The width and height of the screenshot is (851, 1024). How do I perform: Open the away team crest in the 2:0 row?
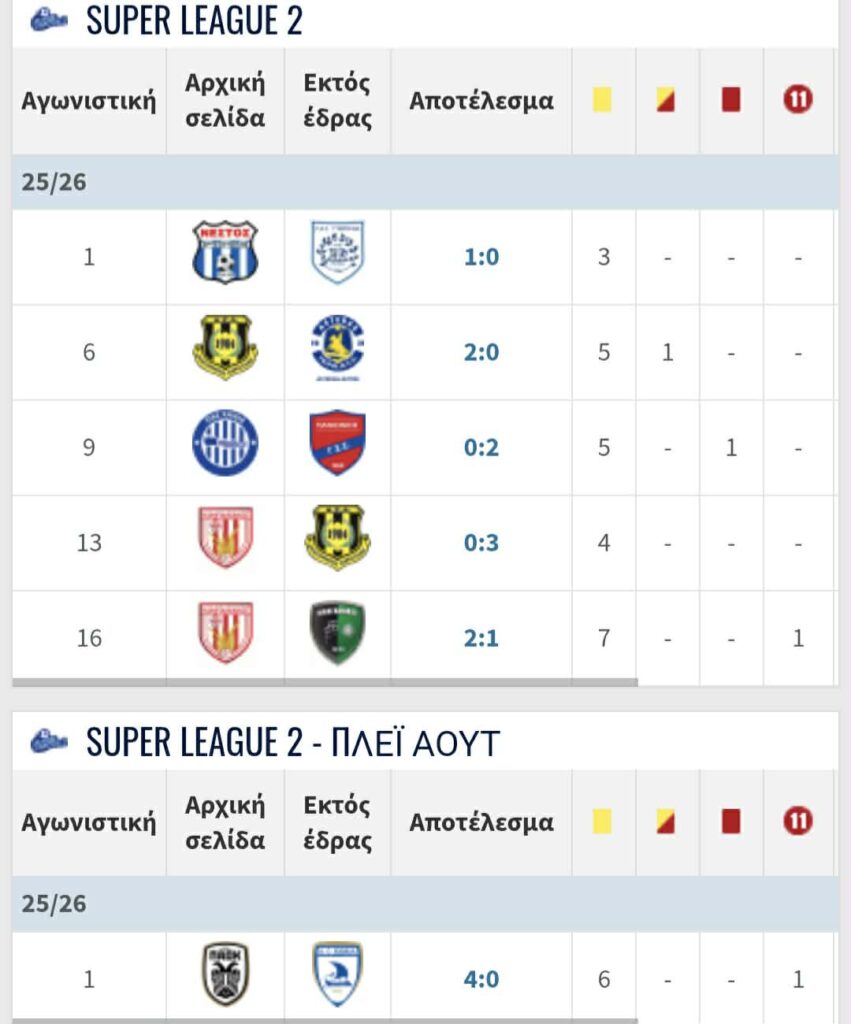pos(337,349)
